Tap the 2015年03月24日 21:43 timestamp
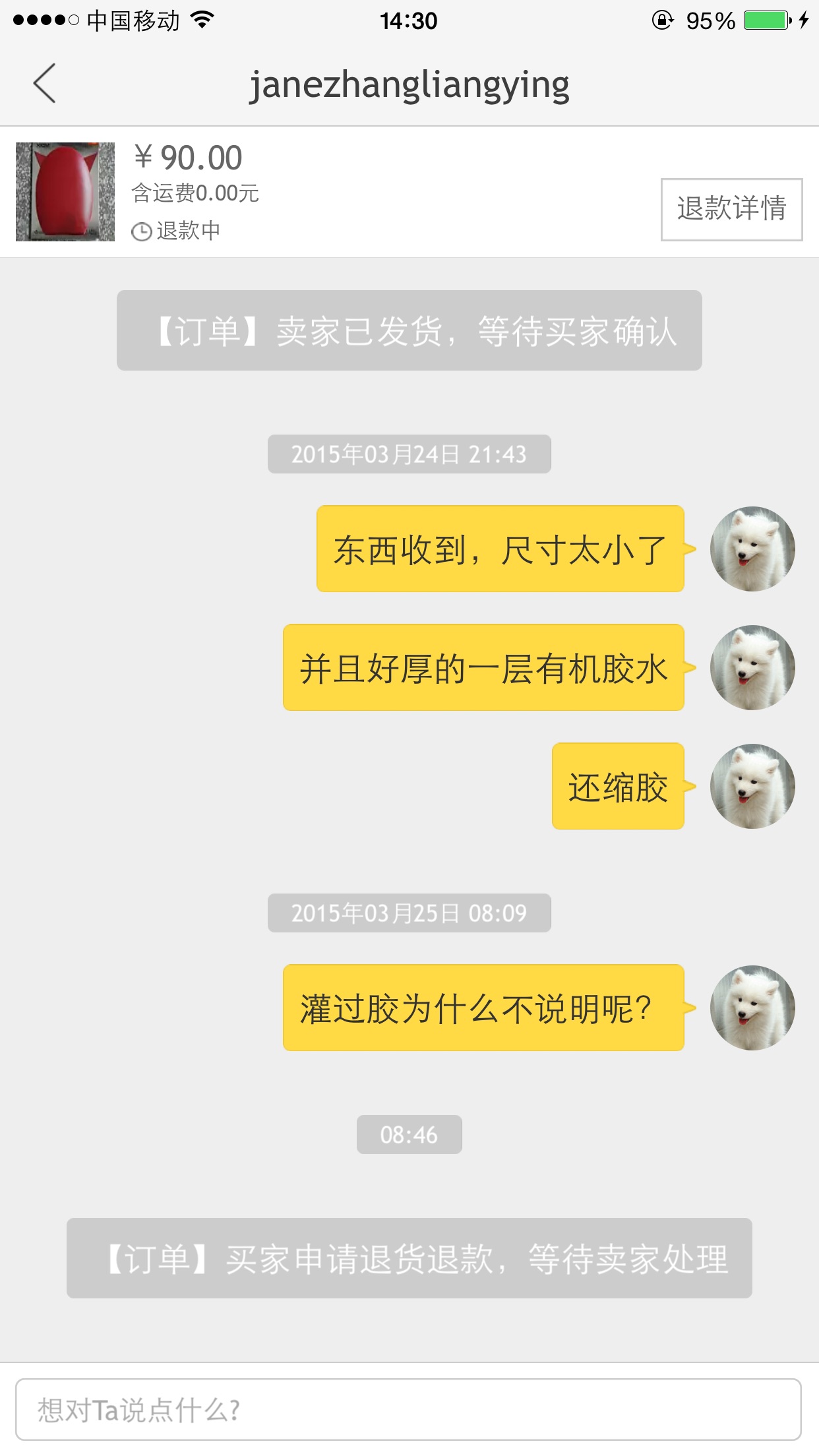The height and width of the screenshot is (1456, 819). (x=409, y=453)
